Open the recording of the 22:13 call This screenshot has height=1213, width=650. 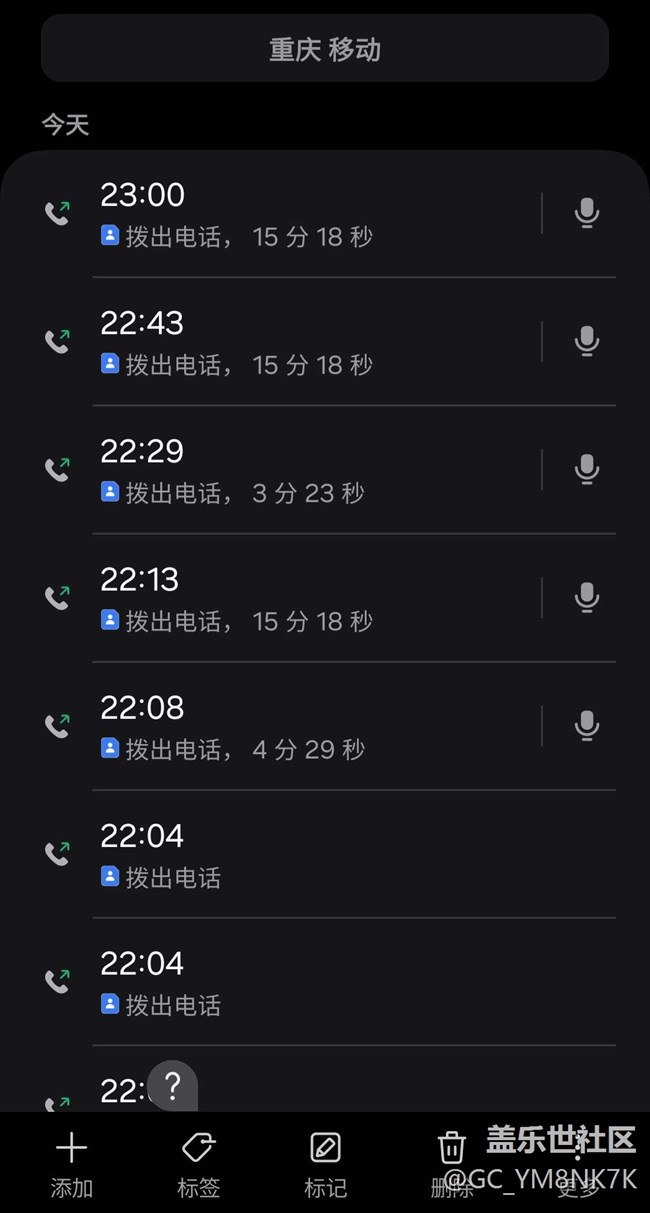click(587, 597)
